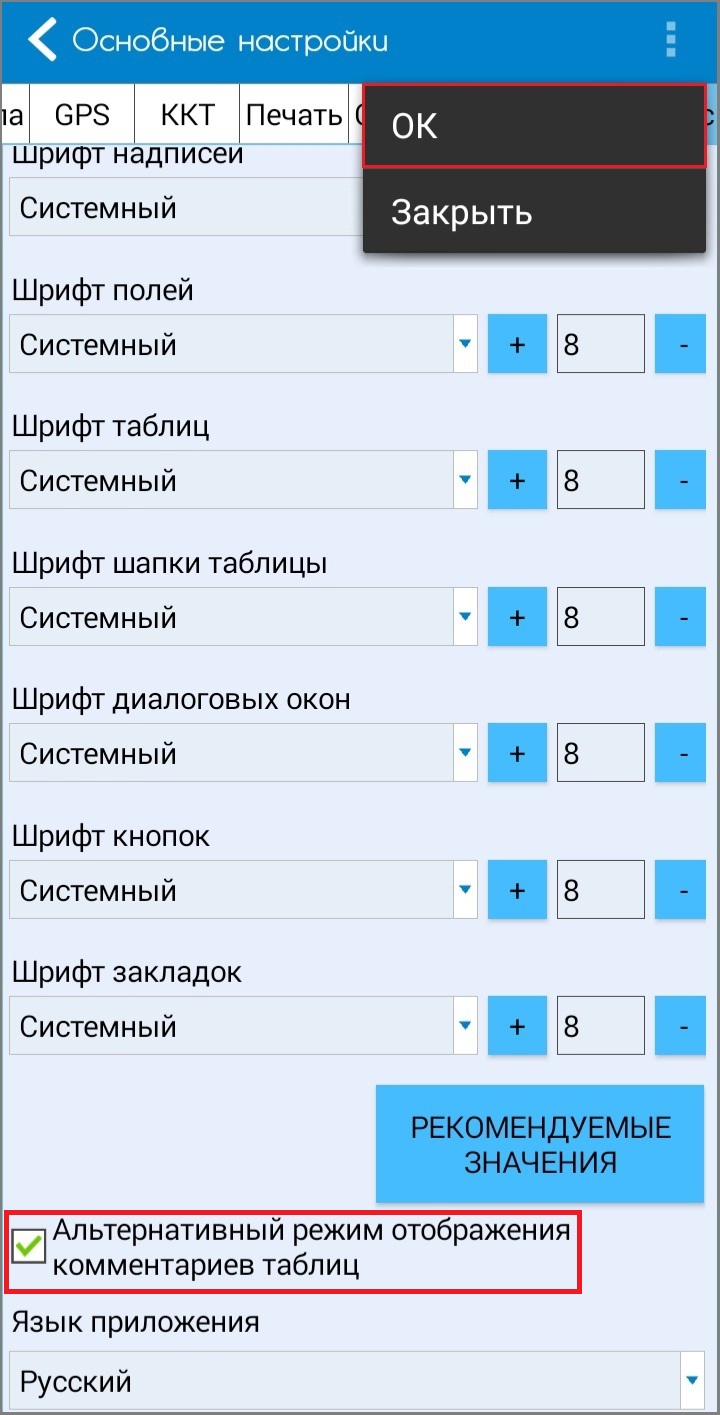Decrease the Шрифт полей size with minus
The width and height of the screenshot is (720, 1415).
click(684, 345)
